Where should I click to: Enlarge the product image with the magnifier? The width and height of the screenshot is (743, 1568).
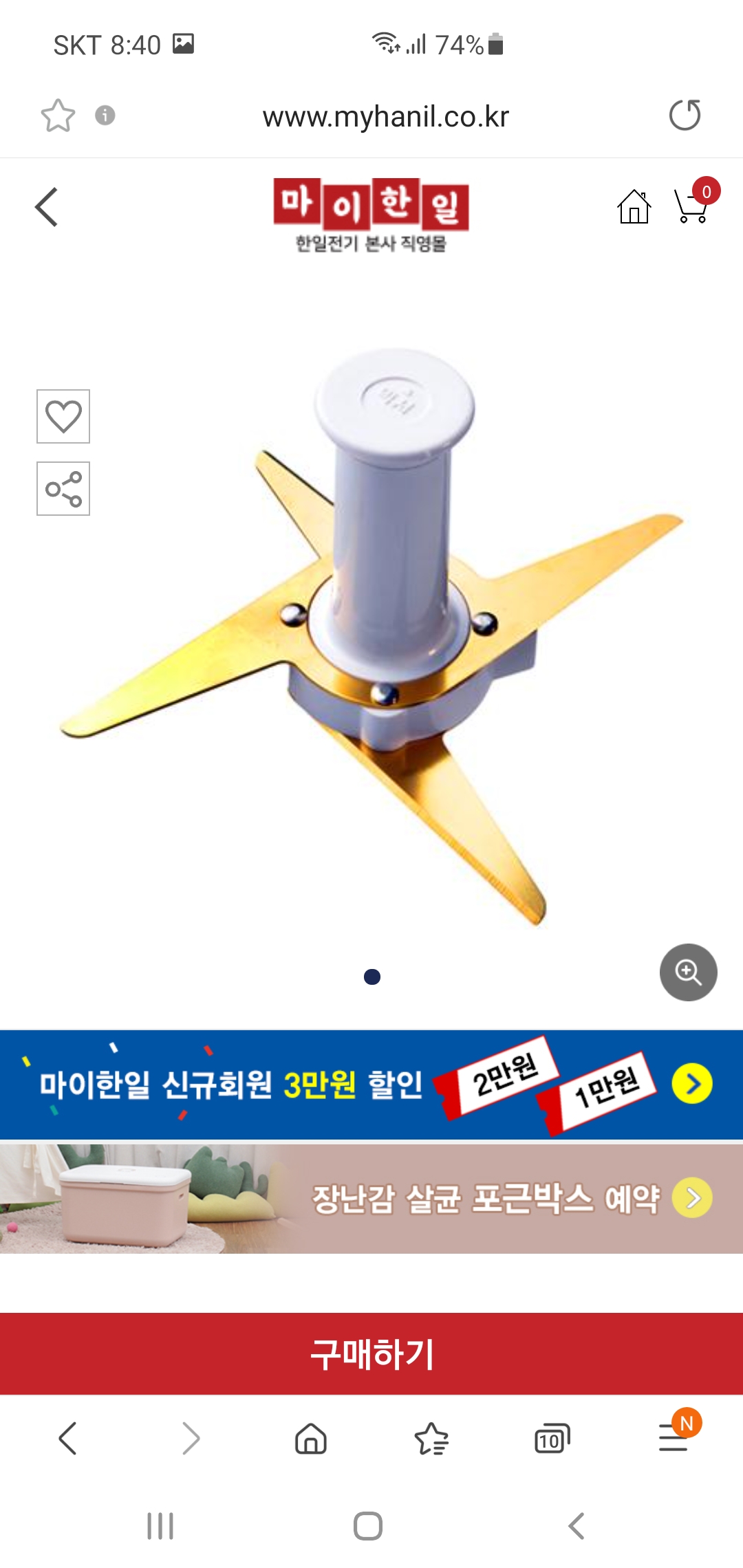[x=689, y=972]
